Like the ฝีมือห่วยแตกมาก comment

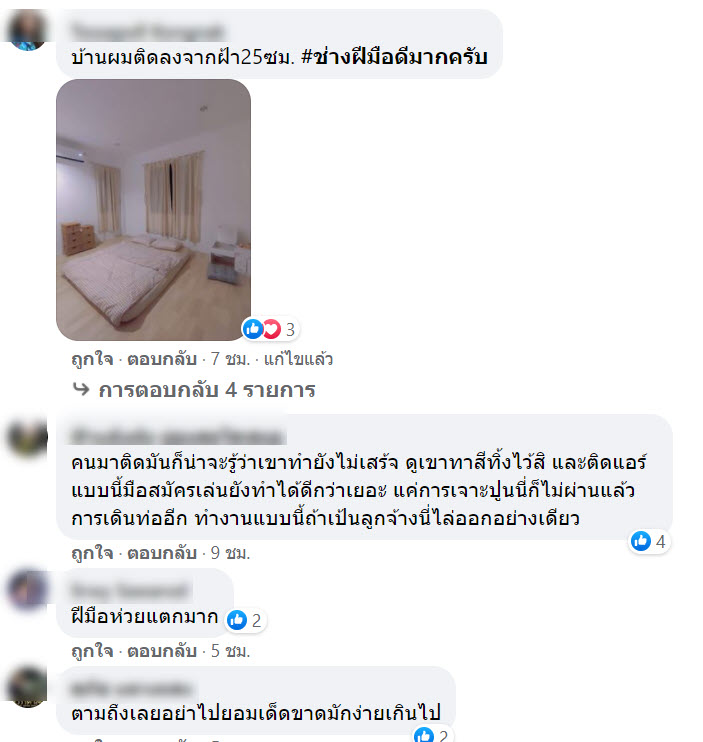91,651
